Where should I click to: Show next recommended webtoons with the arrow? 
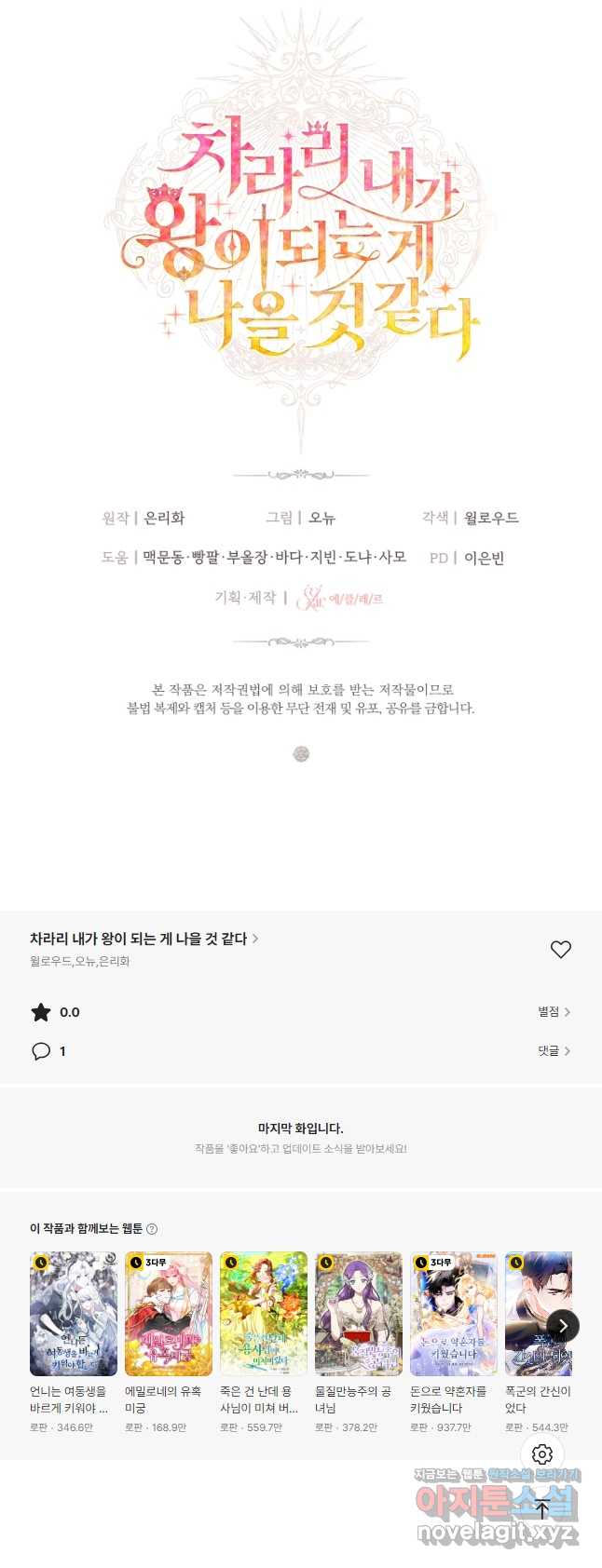562,1325
